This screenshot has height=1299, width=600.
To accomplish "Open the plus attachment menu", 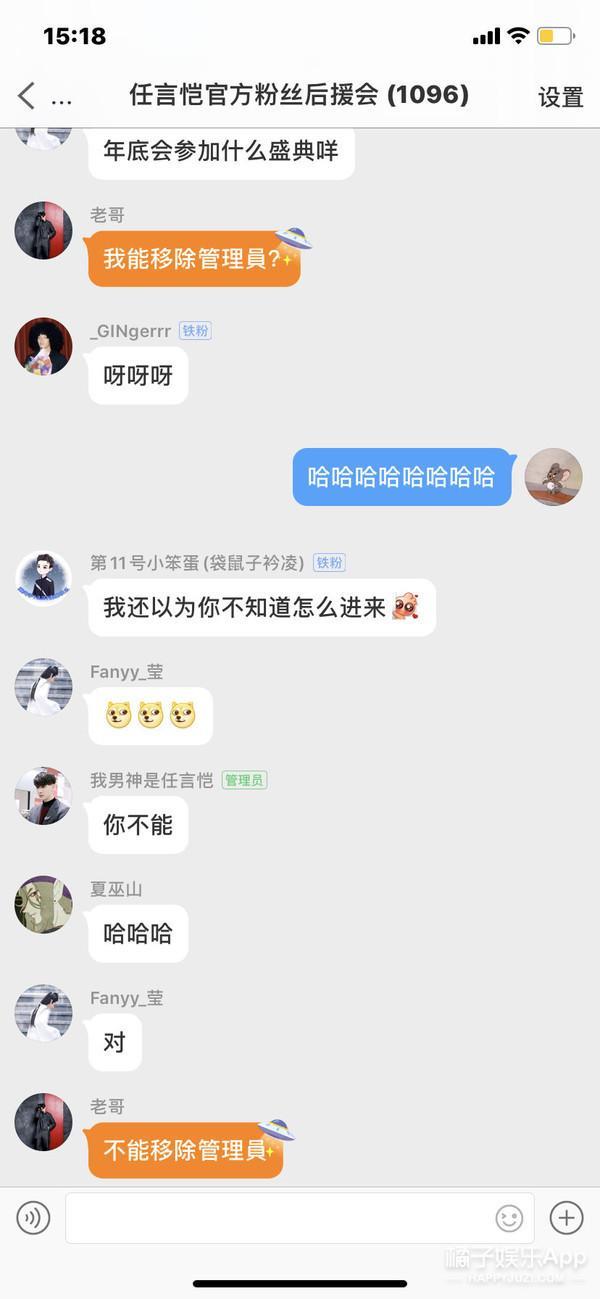I will (x=566, y=1217).
